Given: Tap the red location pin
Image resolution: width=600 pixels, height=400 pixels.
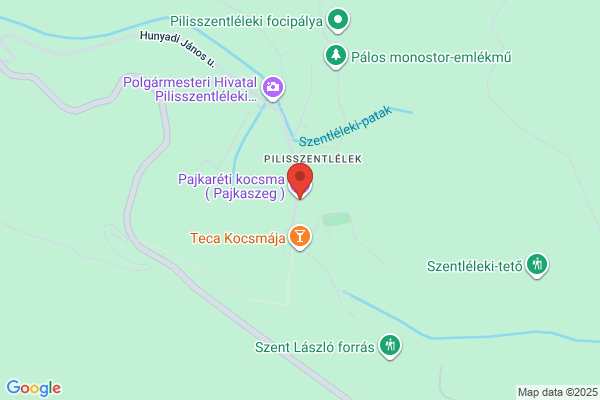Looking at the screenshot, I should tap(300, 180).
